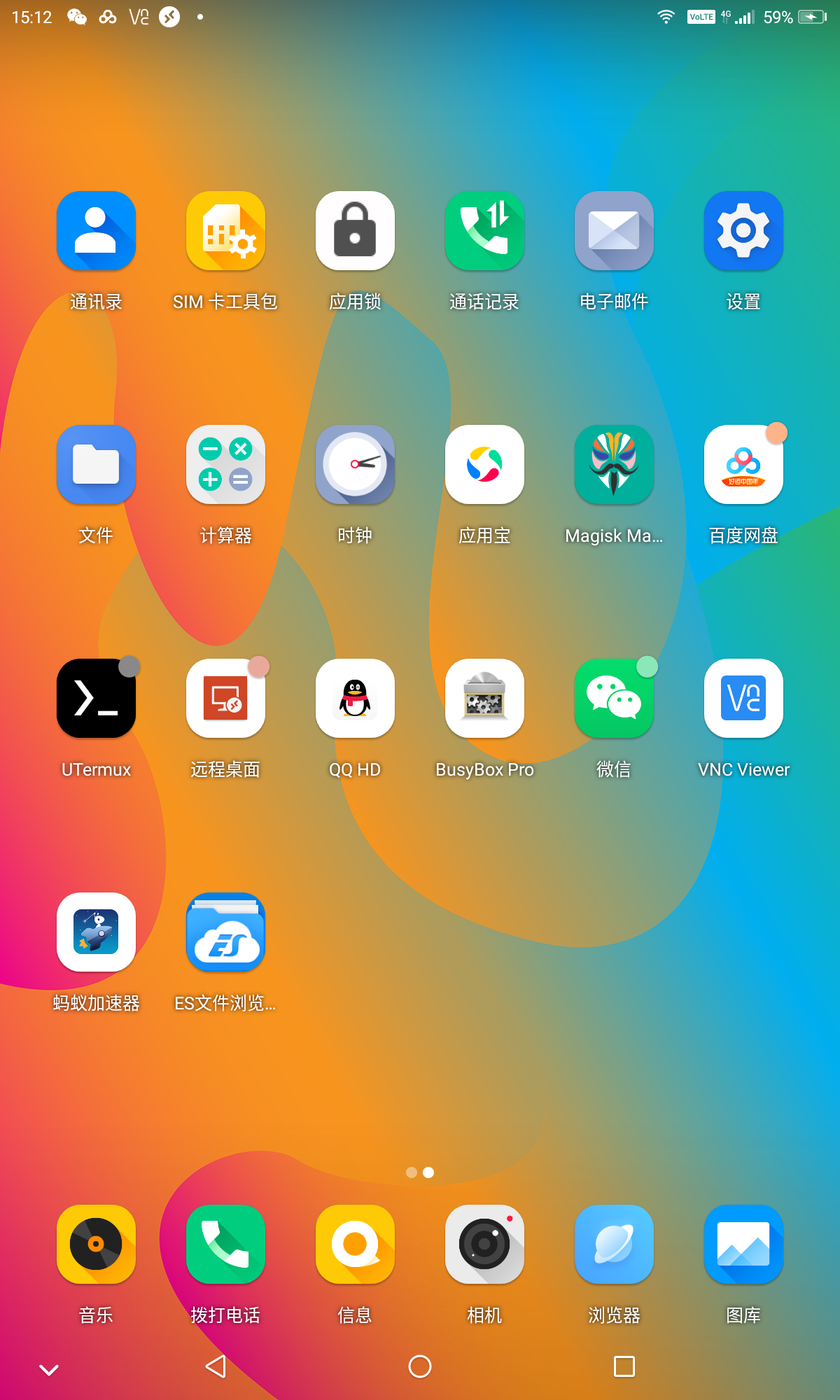Open 设置 settings
This screenshot has width=840, height=1400.
tap(743, 231)
